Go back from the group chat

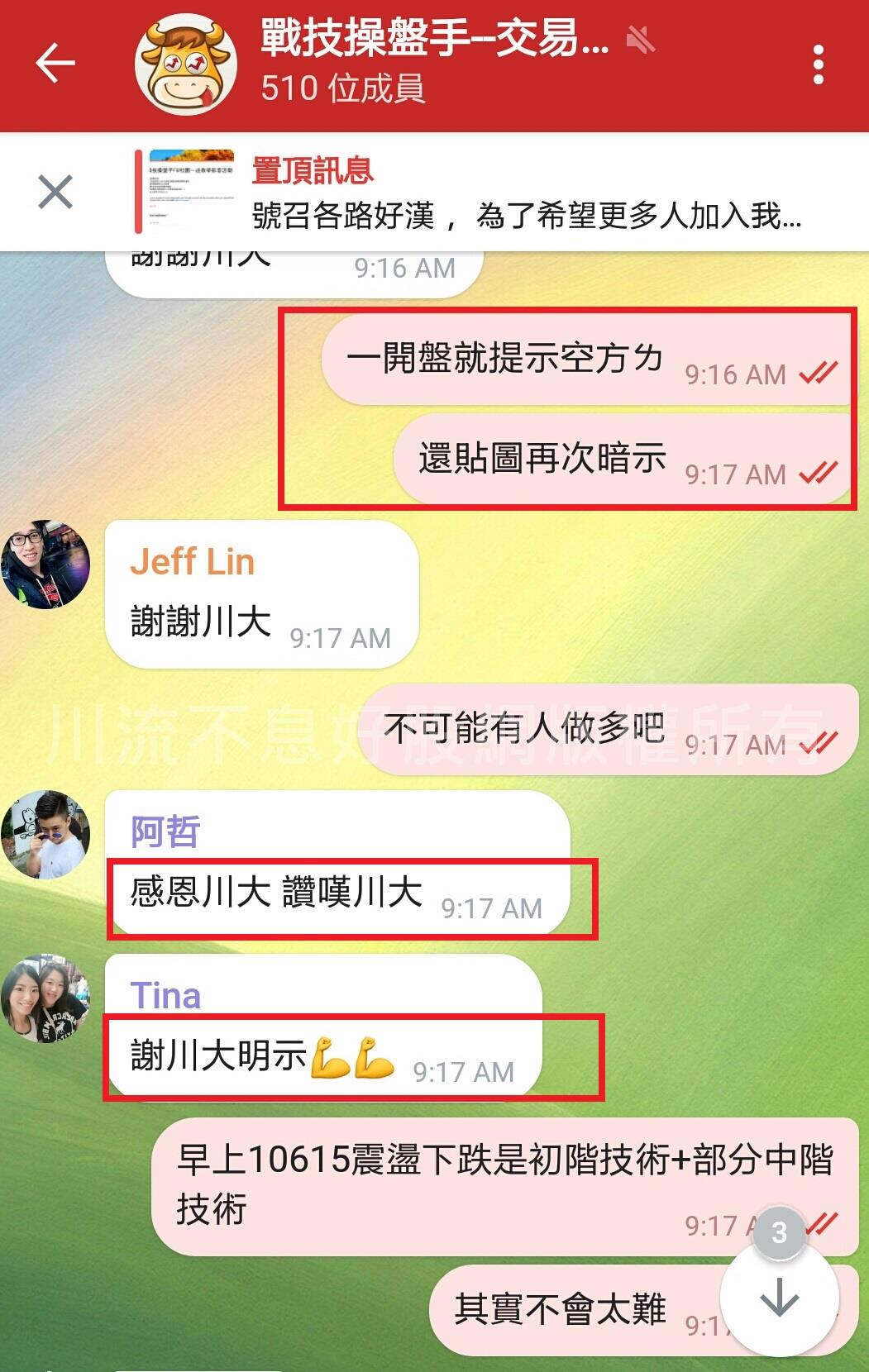55,64
